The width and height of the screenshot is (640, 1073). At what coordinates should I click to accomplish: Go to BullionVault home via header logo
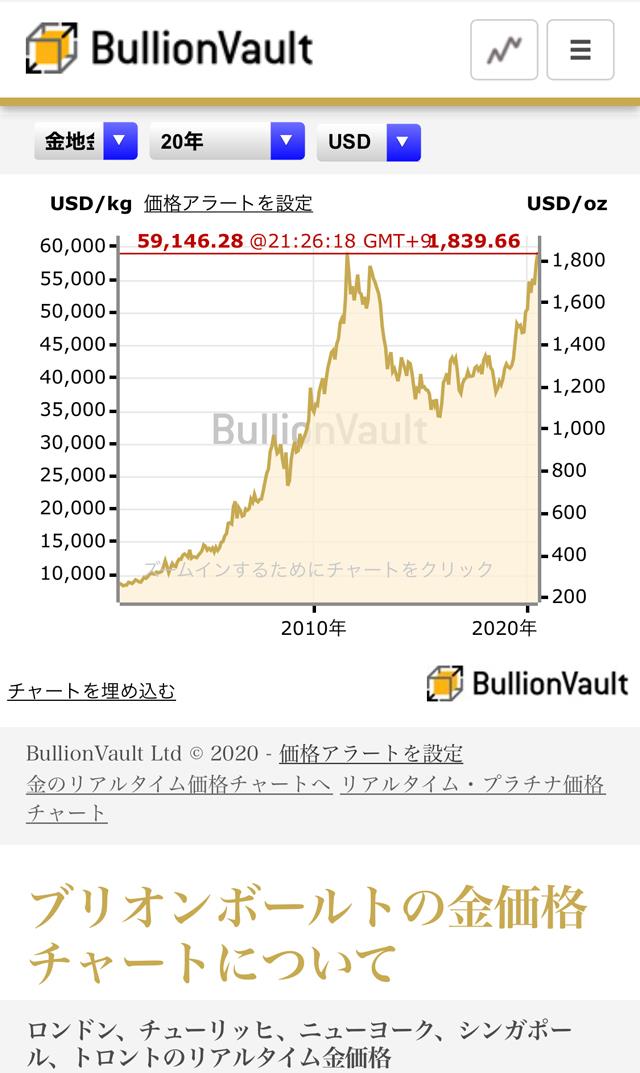(x=169, y=48)
